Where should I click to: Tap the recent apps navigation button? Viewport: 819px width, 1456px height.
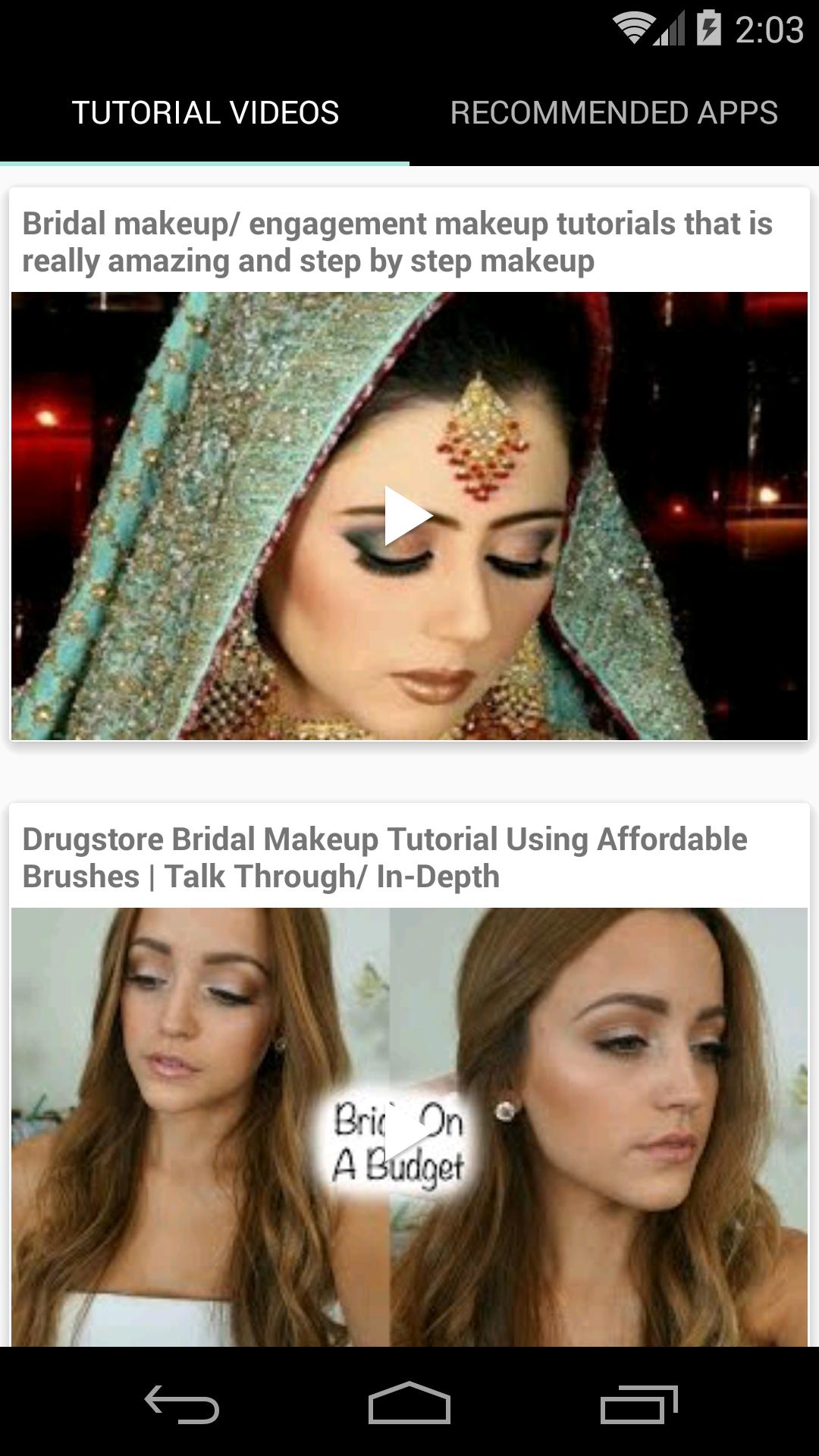pyautogui.click(x=641, y=1403)
